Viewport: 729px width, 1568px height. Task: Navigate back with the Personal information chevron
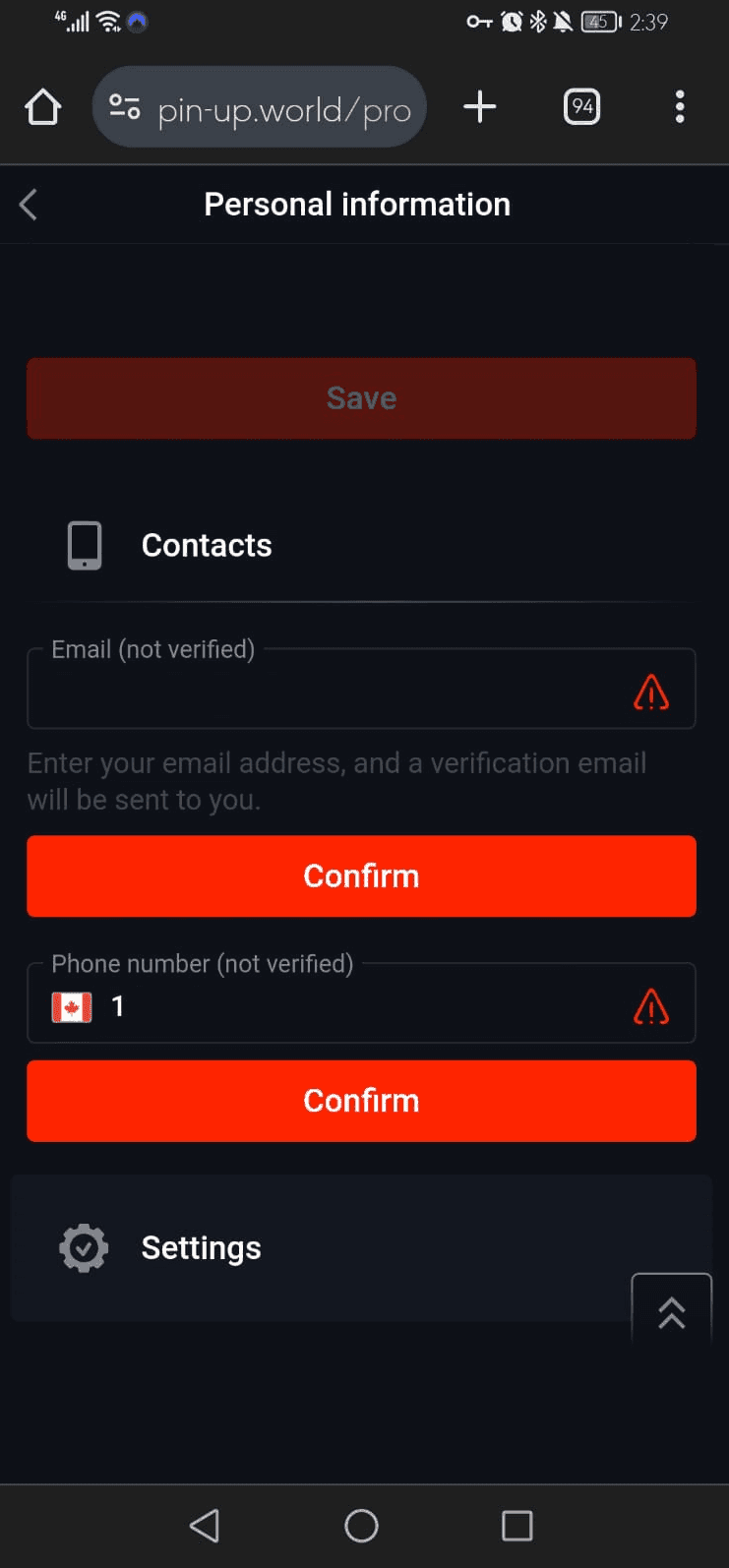(27, 204)
